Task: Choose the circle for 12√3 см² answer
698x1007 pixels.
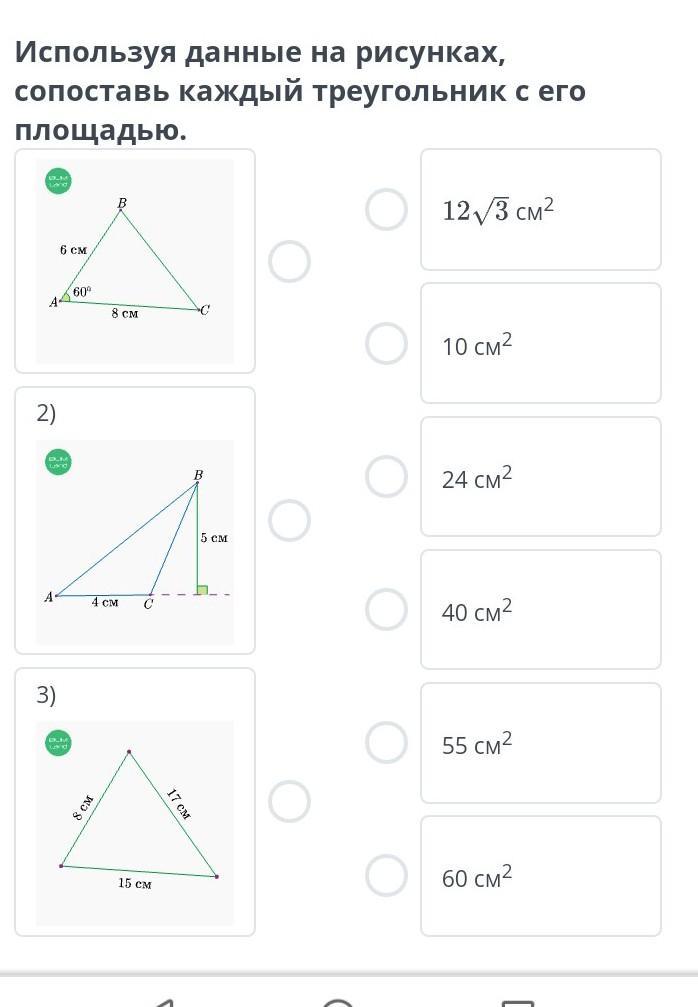Action: [387, 209]
